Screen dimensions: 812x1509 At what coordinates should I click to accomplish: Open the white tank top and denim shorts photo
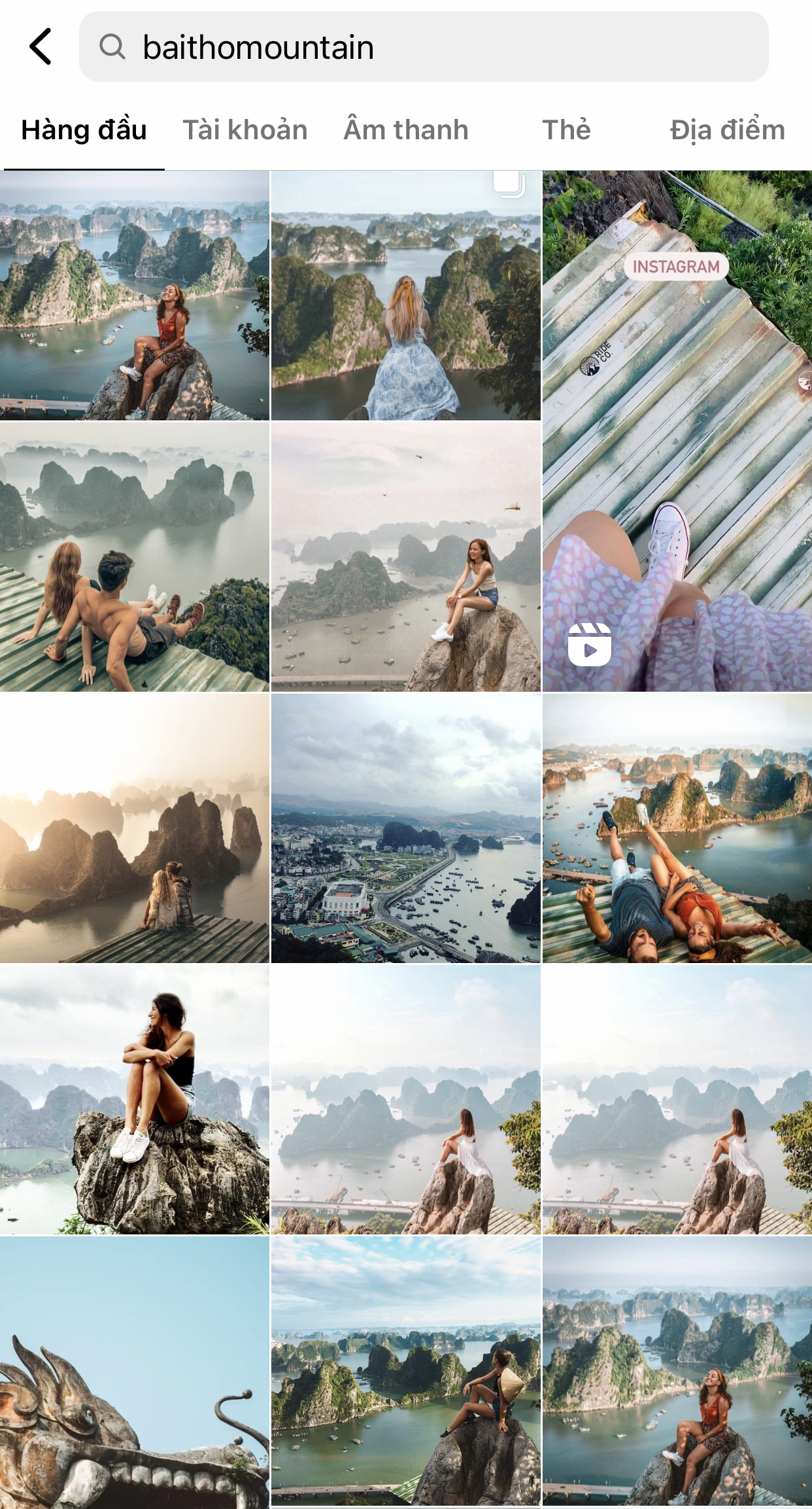[406, 557]
